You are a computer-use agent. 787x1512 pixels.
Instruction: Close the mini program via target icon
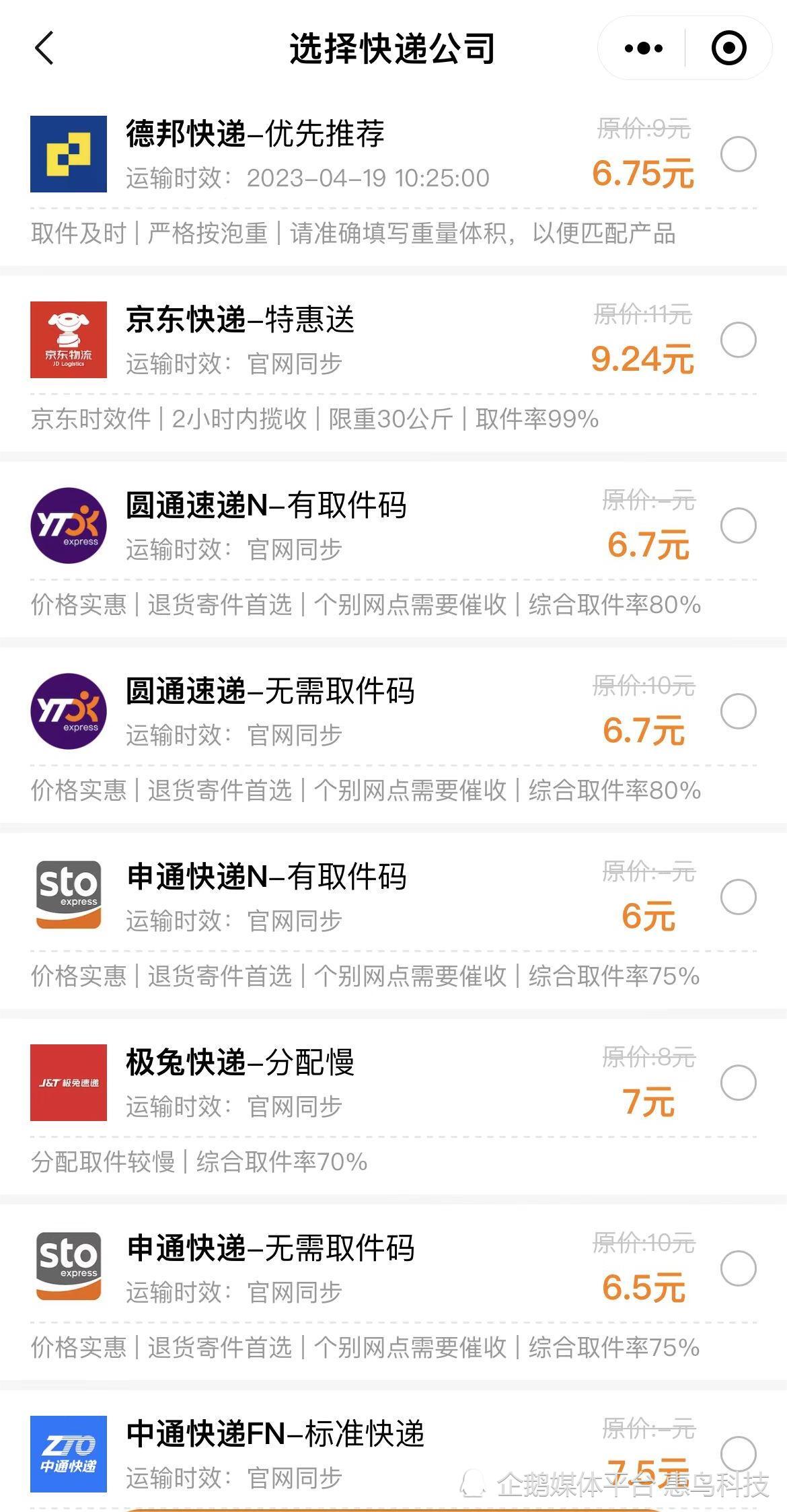point(729,48)
